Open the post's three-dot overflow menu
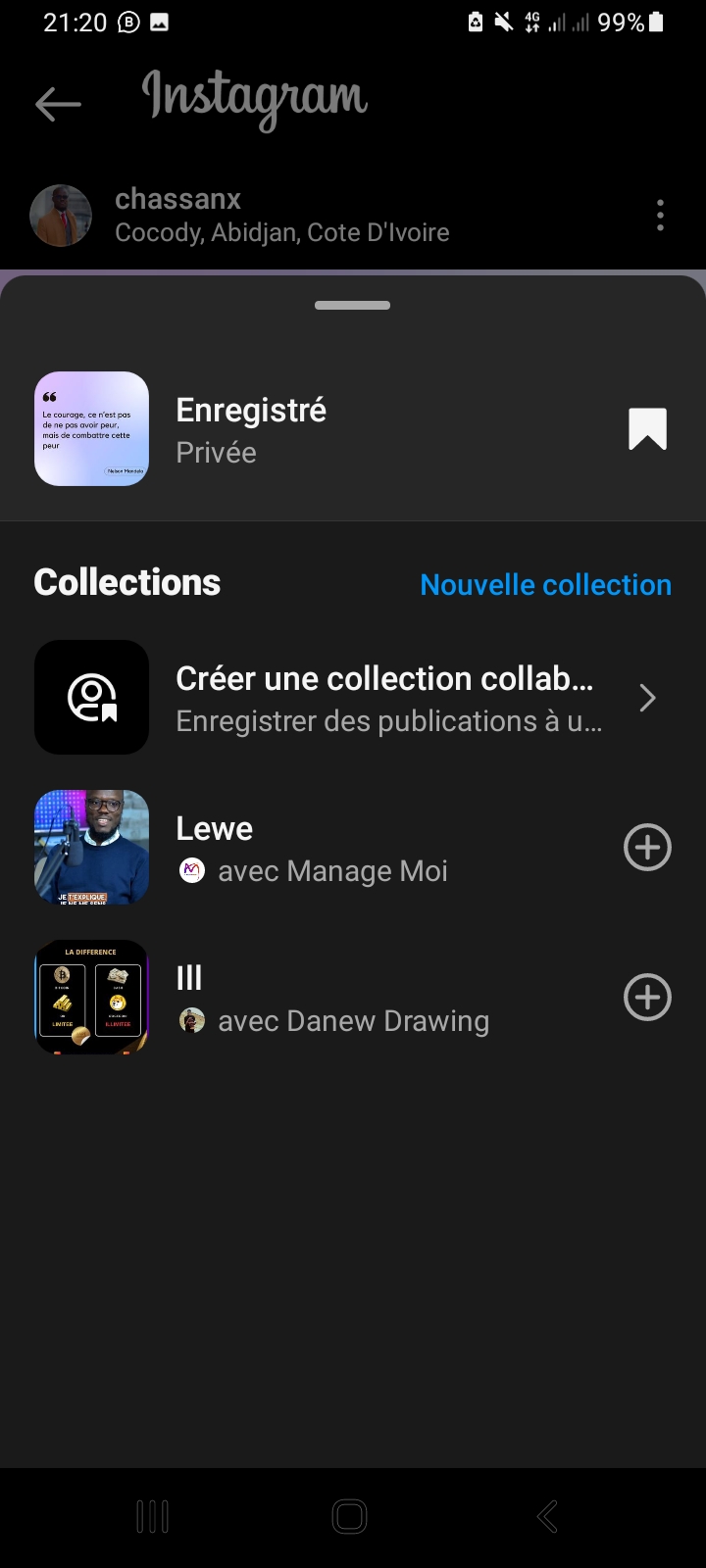The width and height of the screenshot is (706, 1568). pos(660,216)
